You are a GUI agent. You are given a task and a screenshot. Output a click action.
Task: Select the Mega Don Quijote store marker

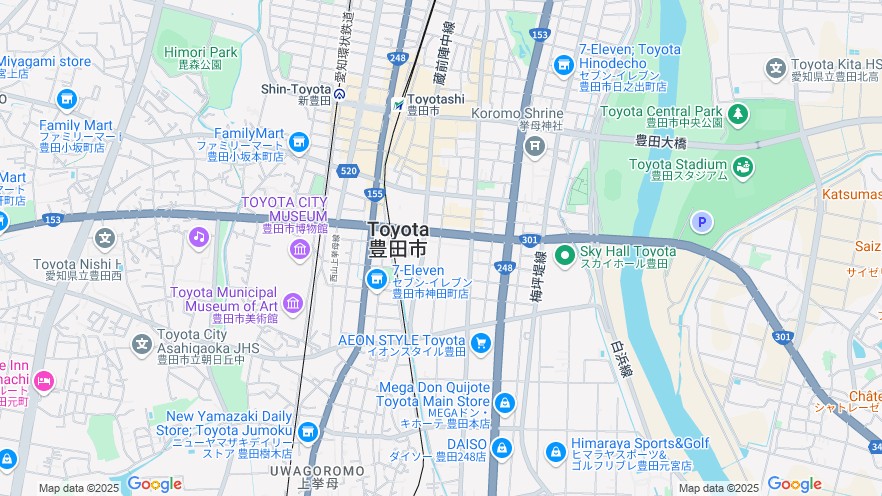tap(505, 403)
